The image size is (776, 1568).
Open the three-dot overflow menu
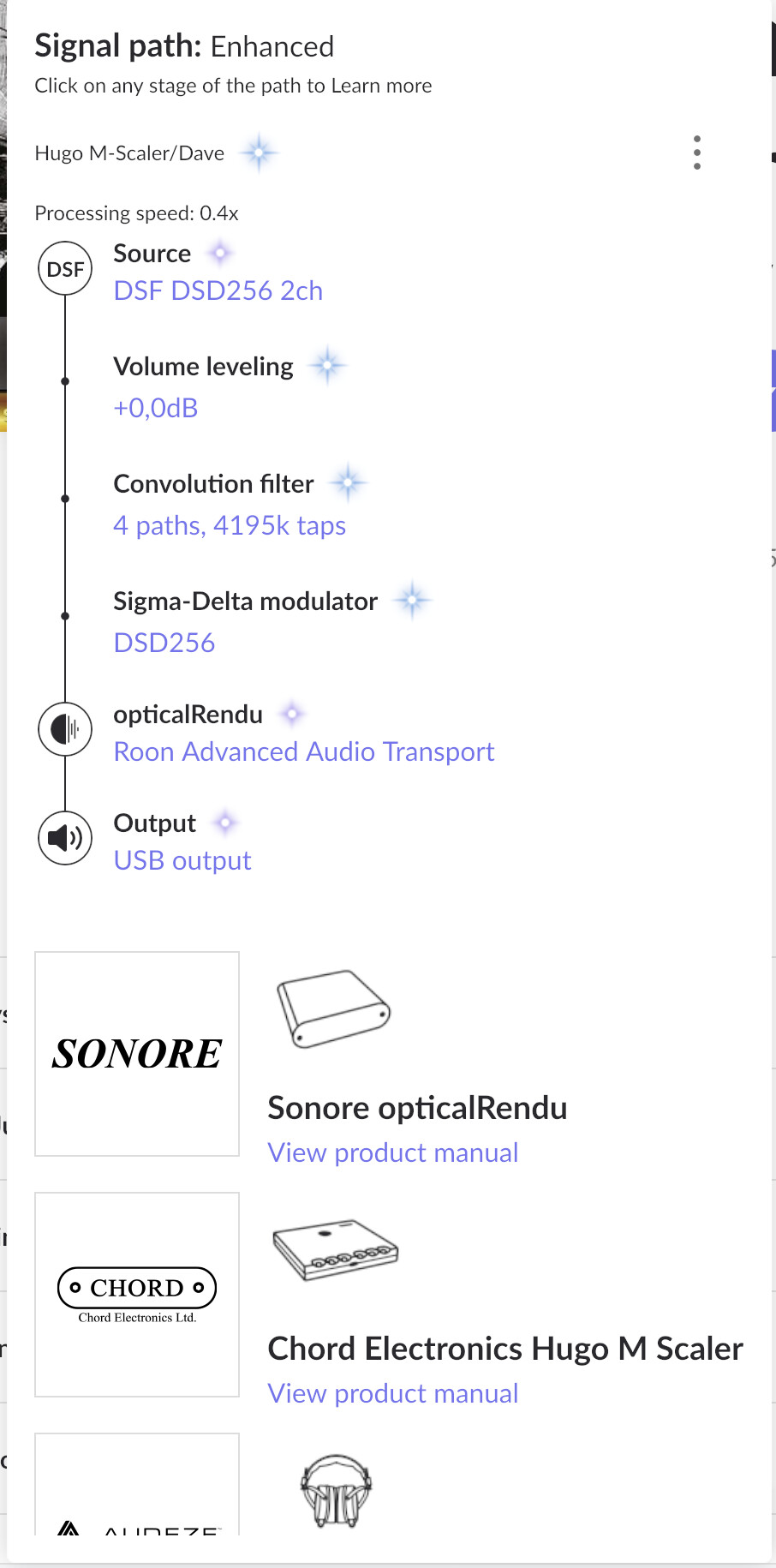tap(697, 153)
